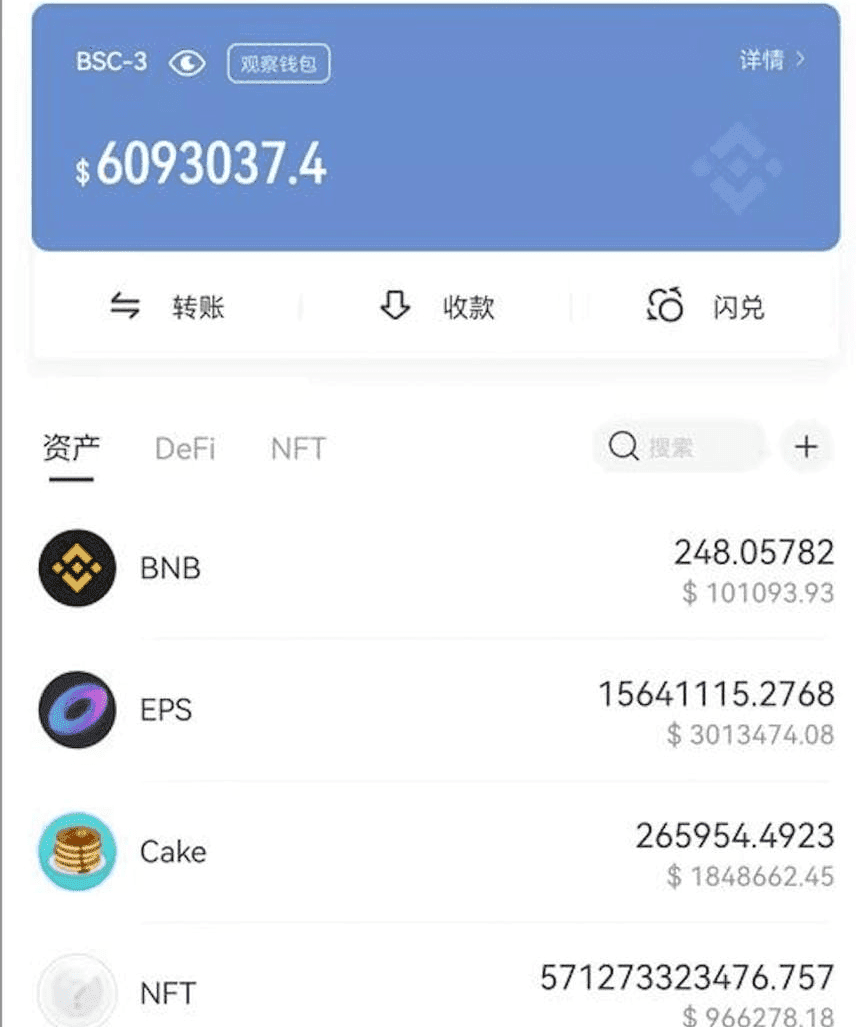Click the plus button to add a token
This screenshot has height=1027, width=856.
click(x=806, y=447)
